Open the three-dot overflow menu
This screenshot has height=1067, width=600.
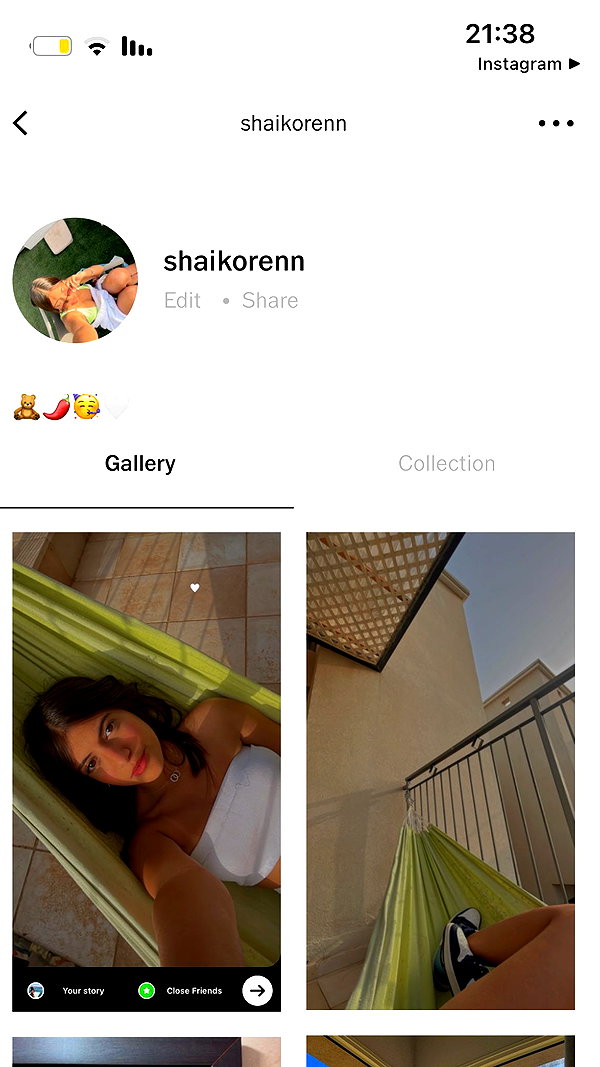click(x=556, y=123)
